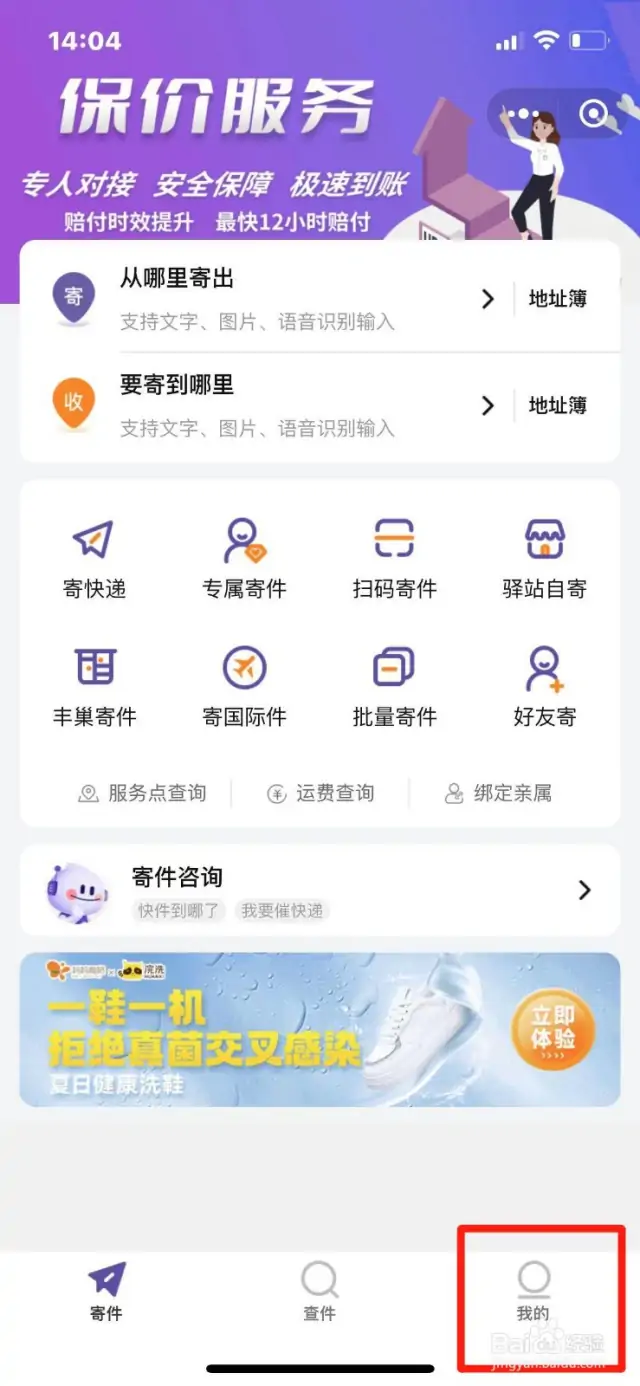Open 专属寄件
640x1386 pixels.
tap(244, 558)
